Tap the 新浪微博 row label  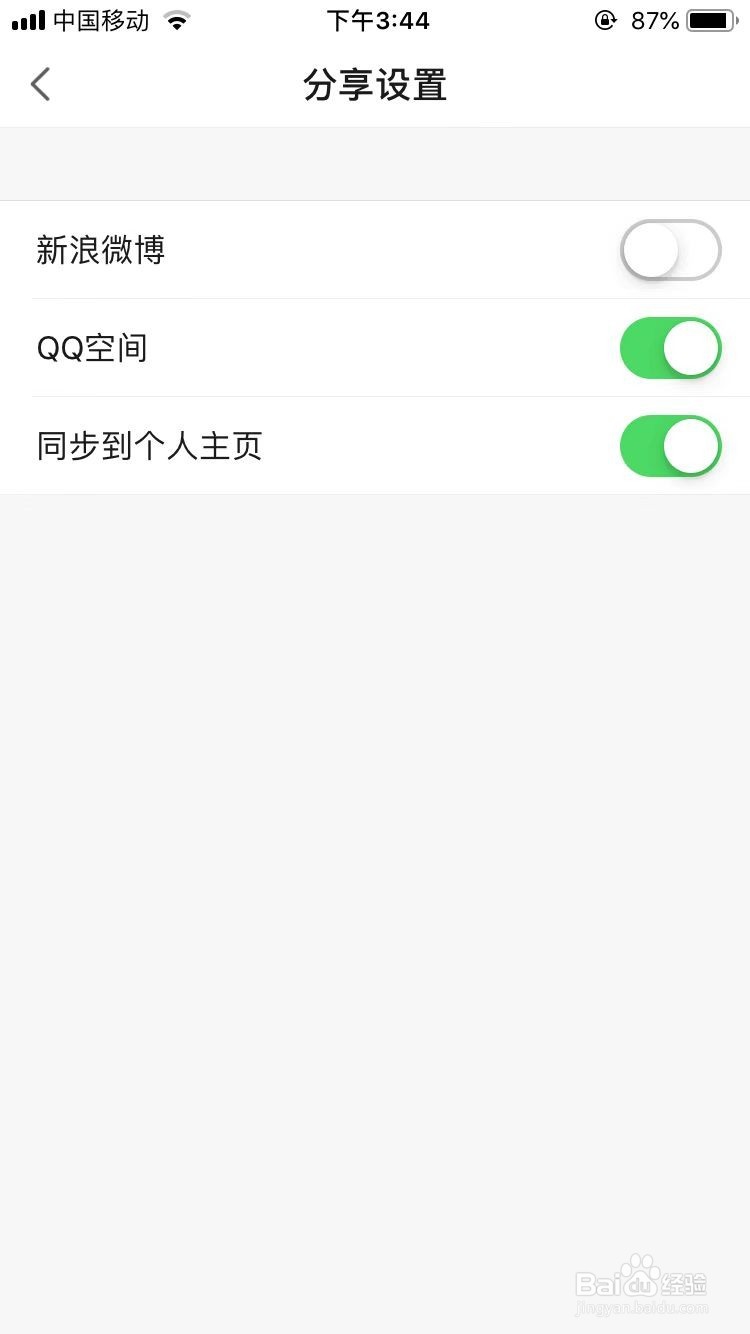[100, 250]
